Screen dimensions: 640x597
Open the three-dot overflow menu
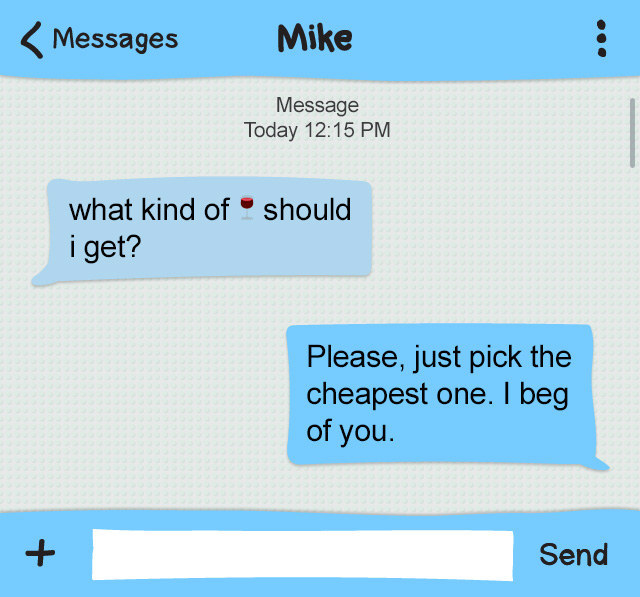point(601,38)
